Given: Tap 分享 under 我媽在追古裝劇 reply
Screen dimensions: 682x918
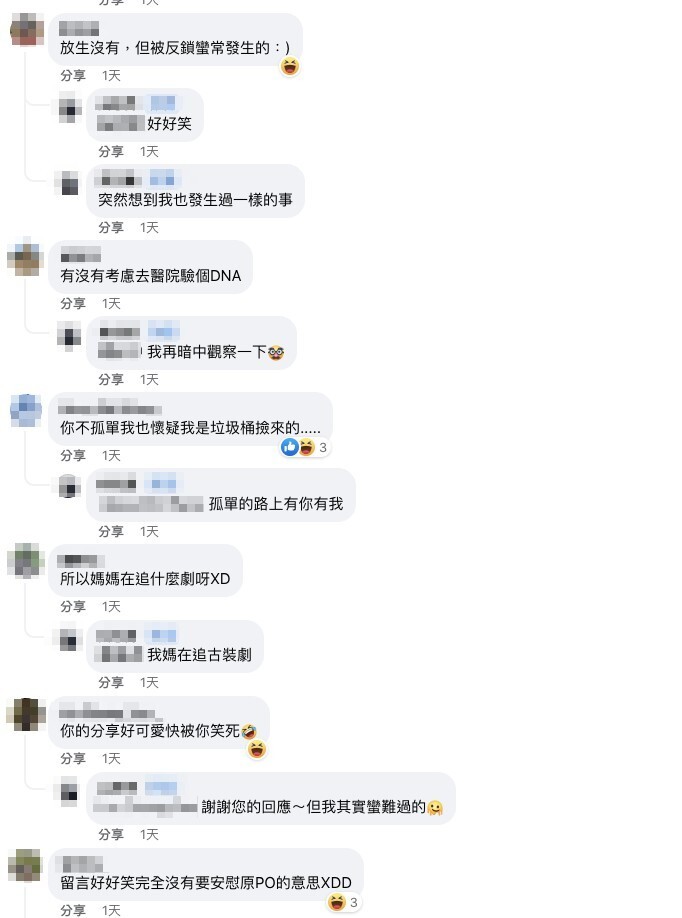Looking at the screenshot, I should [x=111, y=682].
